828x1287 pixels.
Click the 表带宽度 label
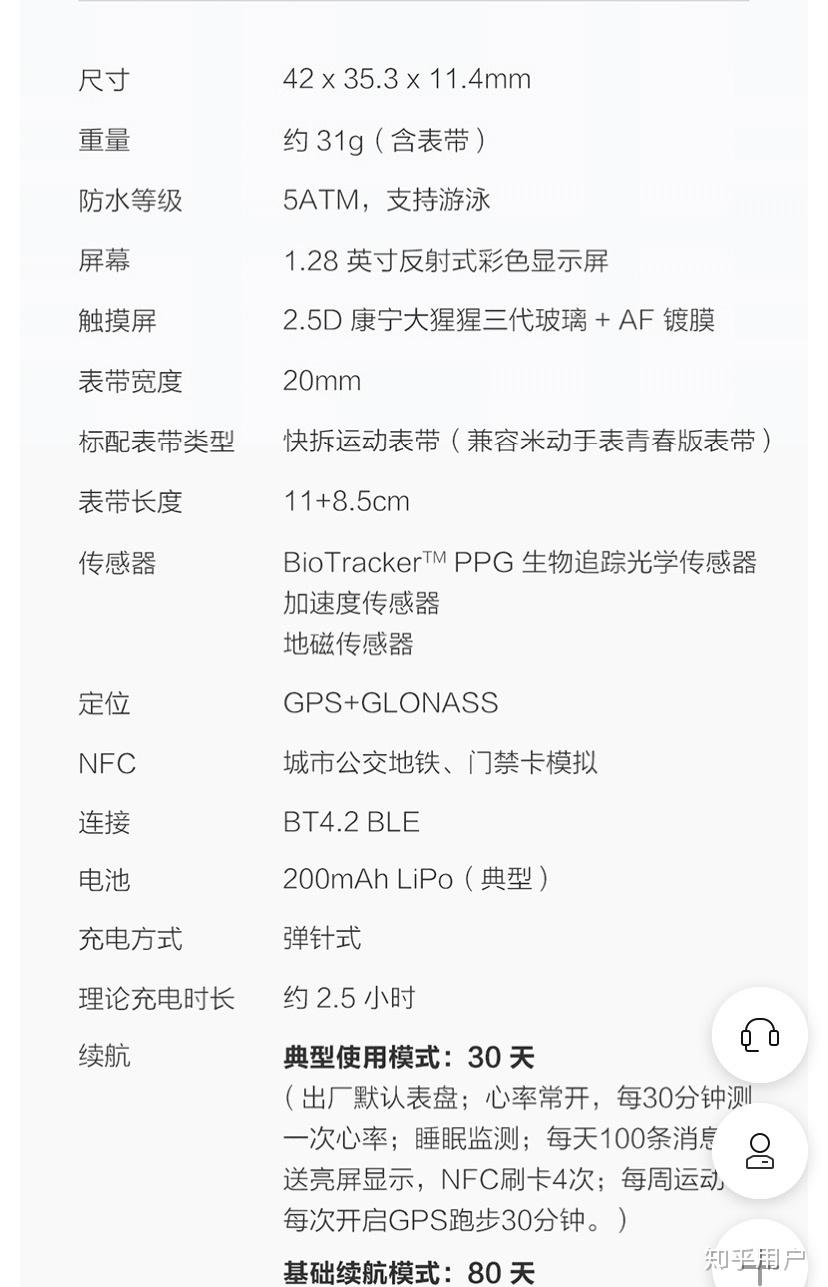pyautogui.click(x=130, y=381)
